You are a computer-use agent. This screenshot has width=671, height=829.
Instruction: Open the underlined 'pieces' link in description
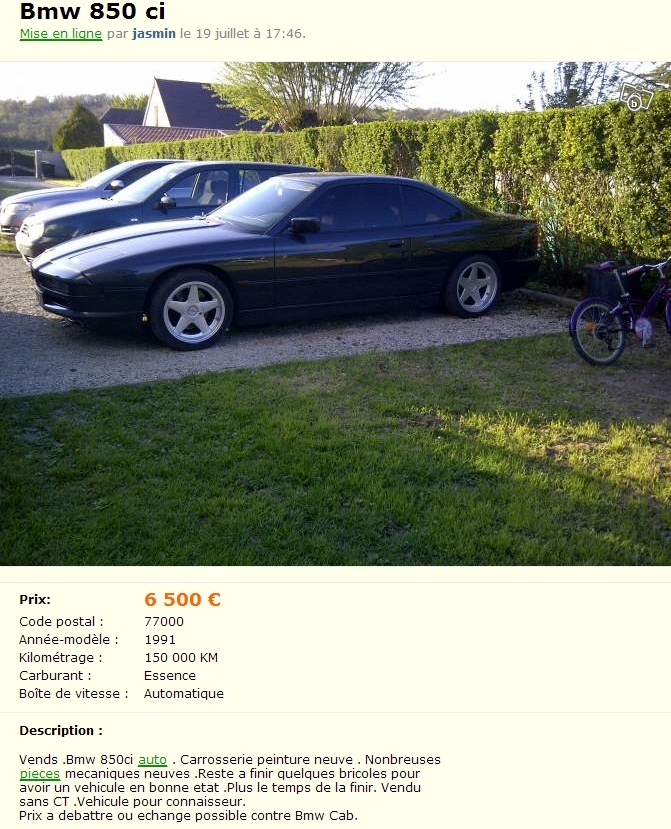pyautogui.click(x=39, y=774)
